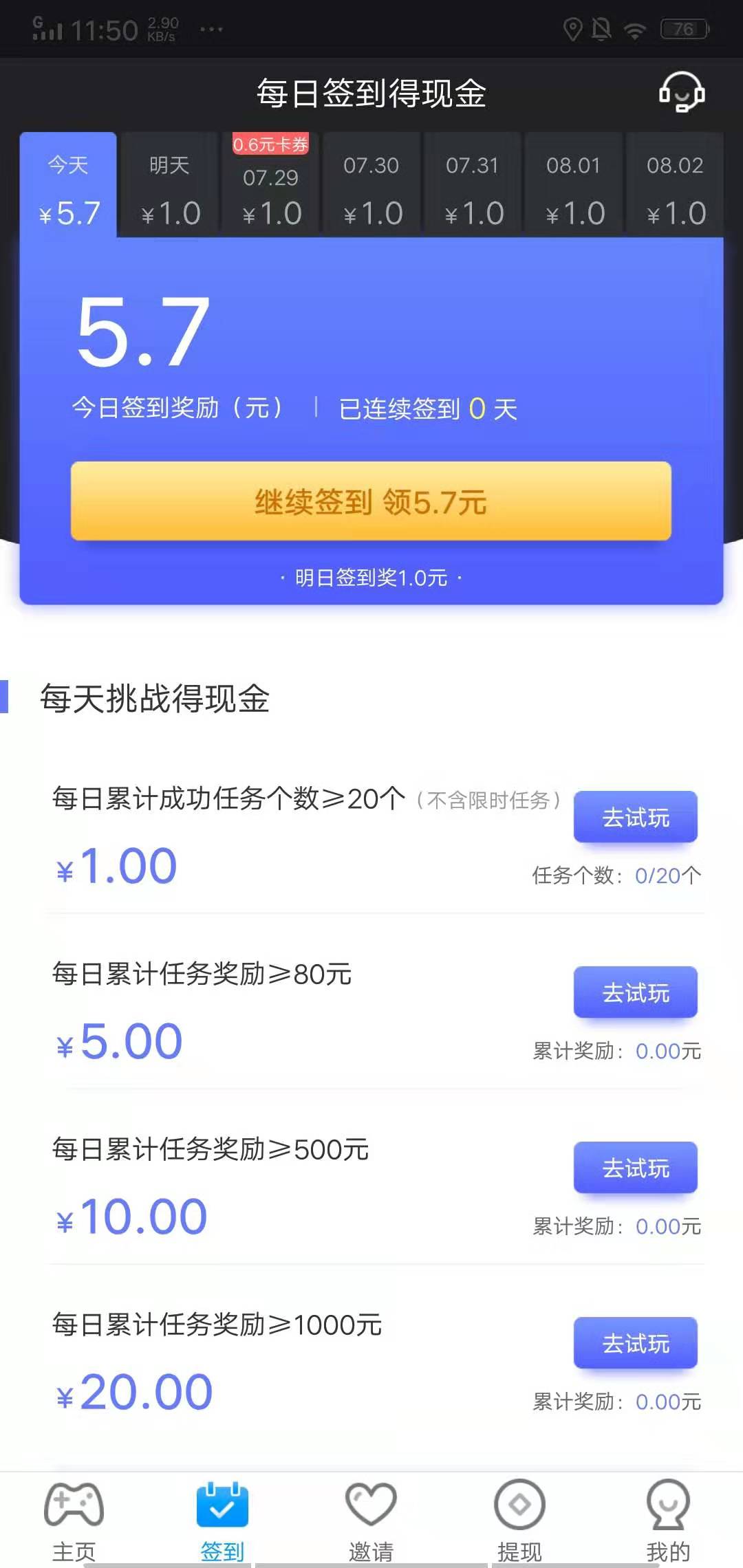This screenshot has width=743, height=1568.
Task: Tap 去试玩 beside 任务个数≥20个 challenge
Action: 634,818
